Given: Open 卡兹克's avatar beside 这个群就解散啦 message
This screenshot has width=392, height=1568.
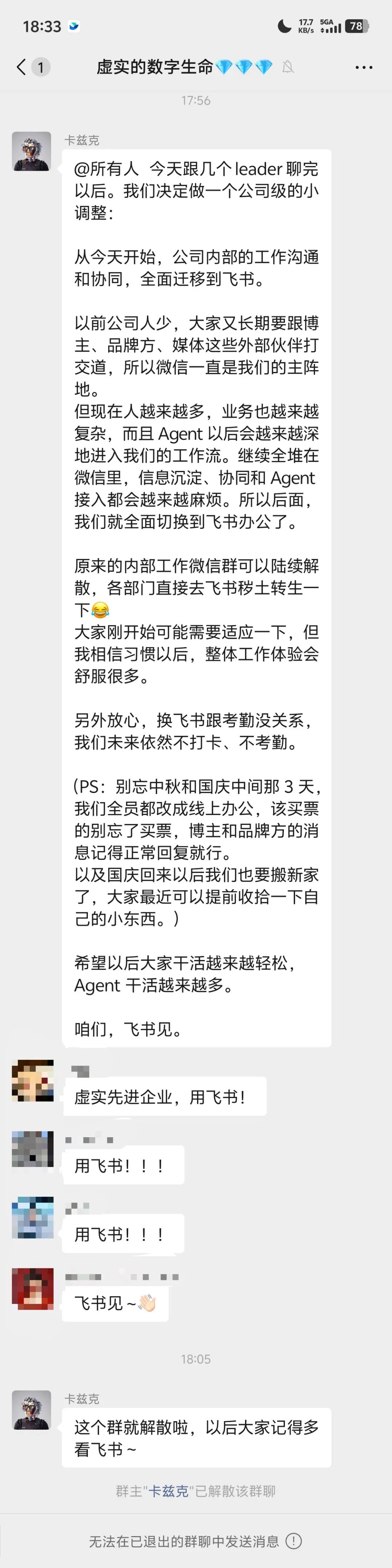Looking at the screenshot, I should tap(32, 1410).
